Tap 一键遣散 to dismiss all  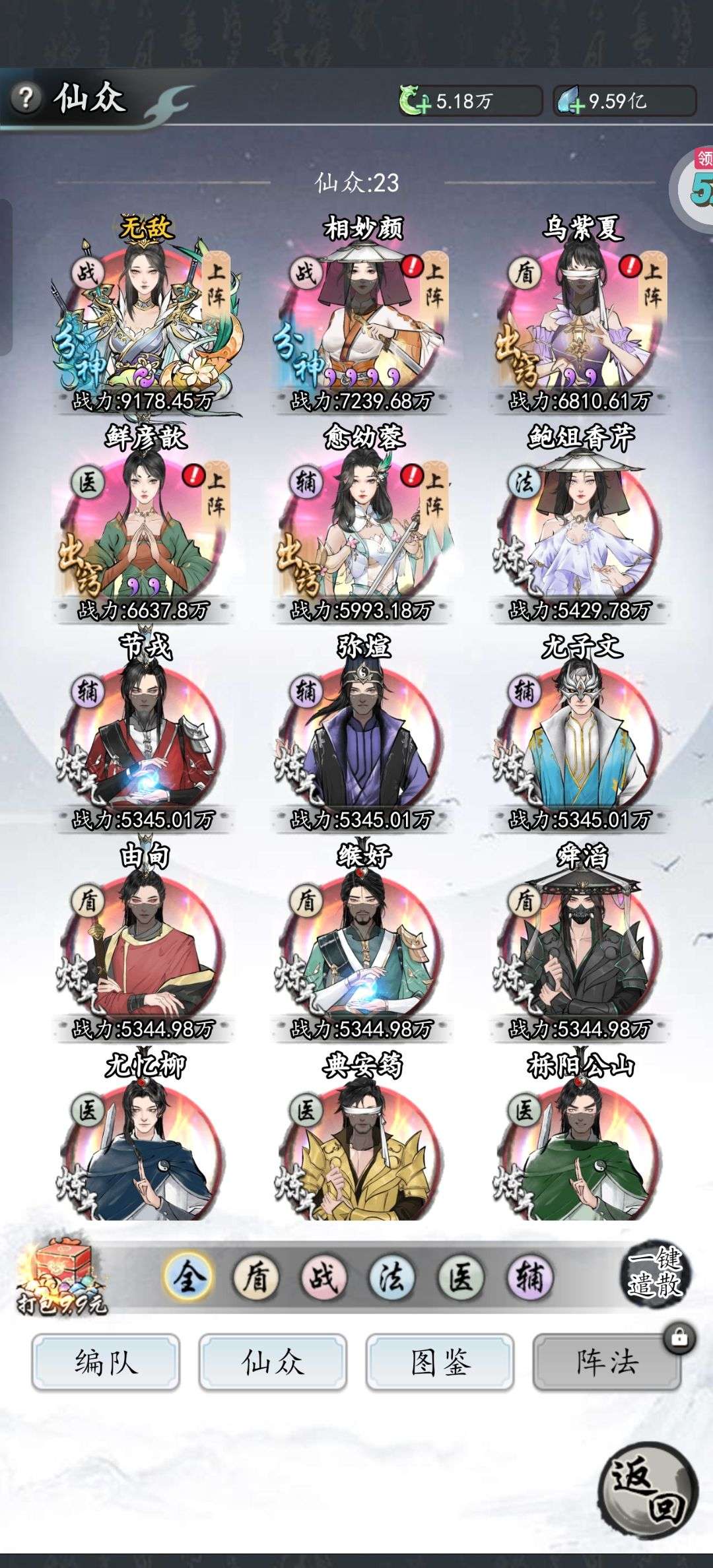click(x=654, y=1275)
